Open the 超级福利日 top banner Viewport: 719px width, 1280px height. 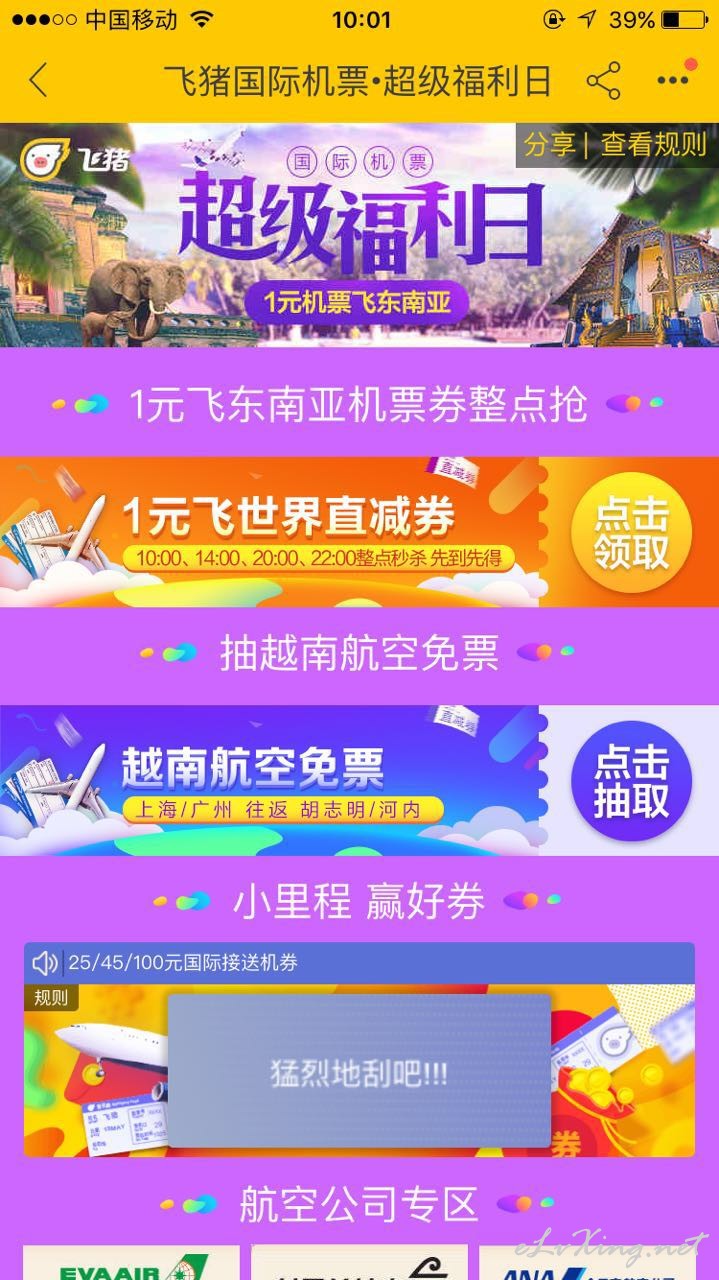(359, 235)
